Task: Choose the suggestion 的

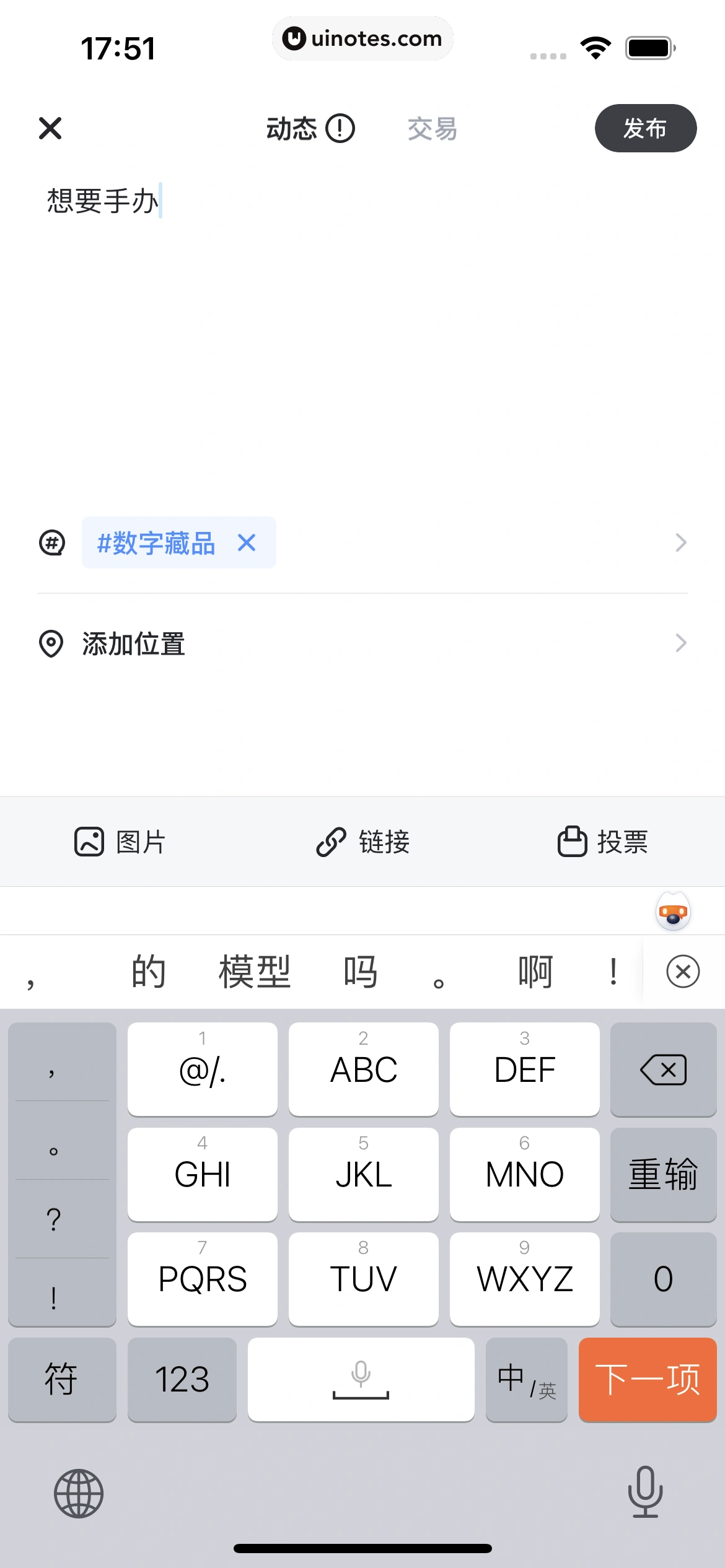Action: coord(148,972)
